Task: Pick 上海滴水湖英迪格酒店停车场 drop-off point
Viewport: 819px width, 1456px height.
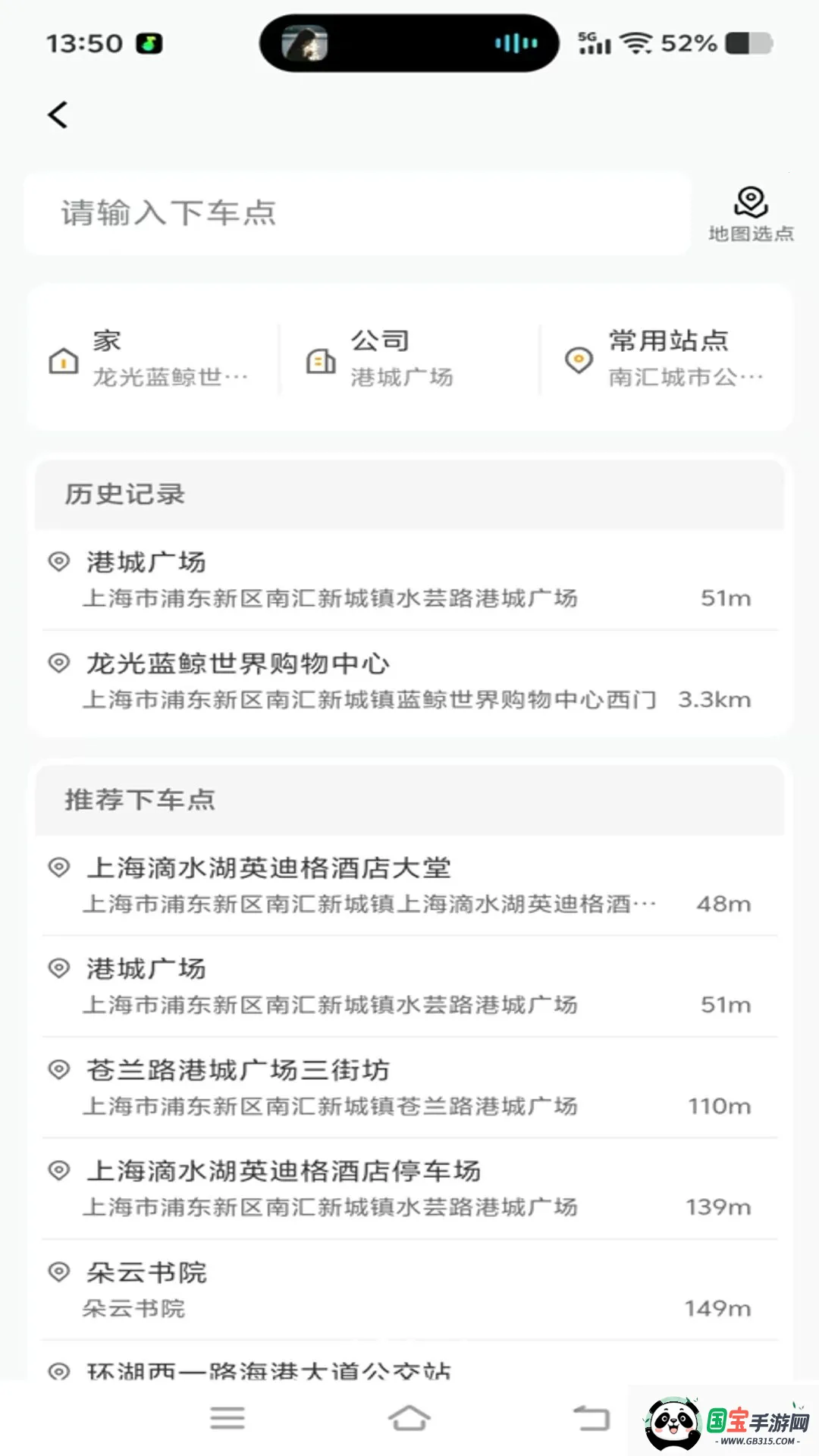Action: (409, 1188)
